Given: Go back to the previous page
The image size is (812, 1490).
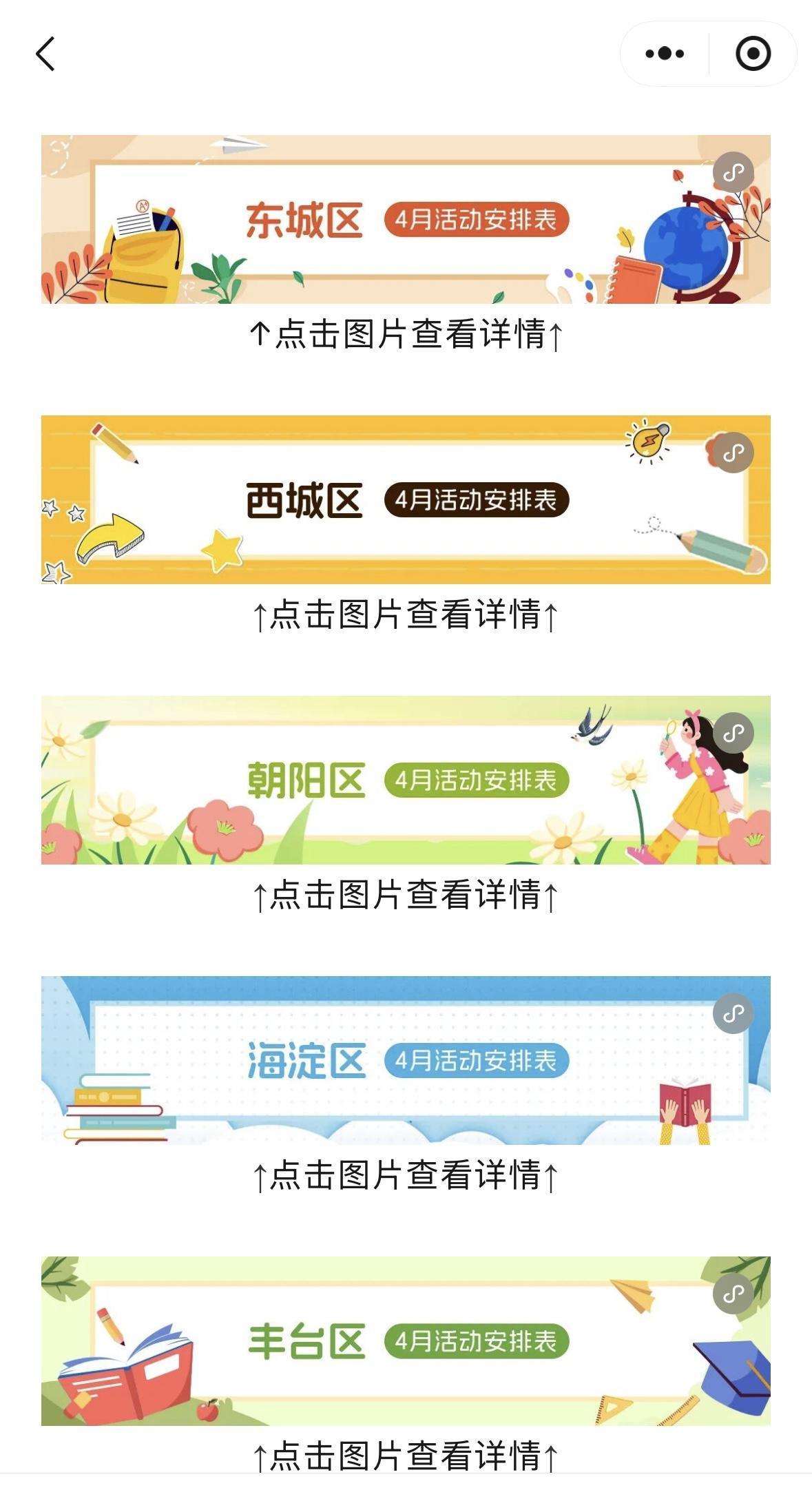Looking at the screenshot, I should (x=45, y=54).
